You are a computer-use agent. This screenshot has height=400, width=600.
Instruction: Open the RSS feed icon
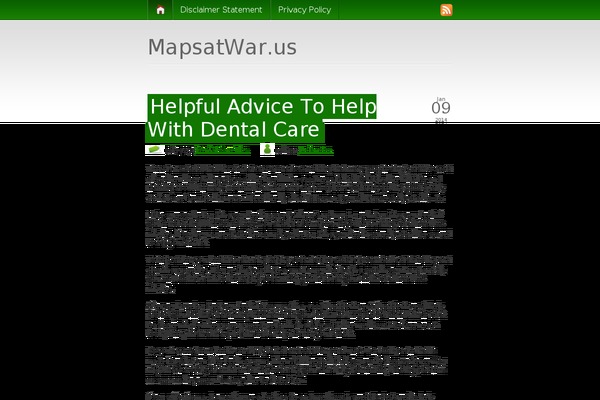[x=446, y=10]
